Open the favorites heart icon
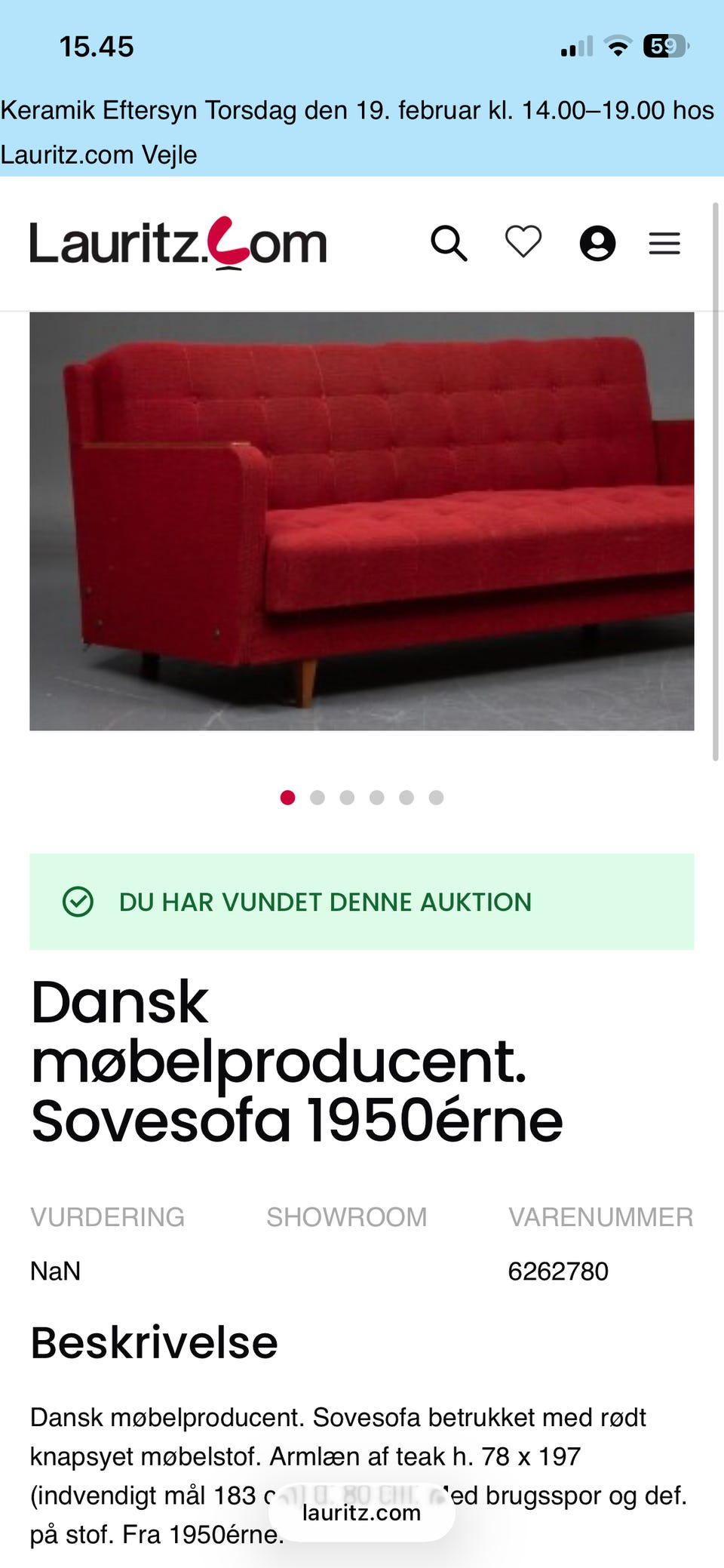Viewport: 724px width, 1568px height. click(x=523, y=242)
